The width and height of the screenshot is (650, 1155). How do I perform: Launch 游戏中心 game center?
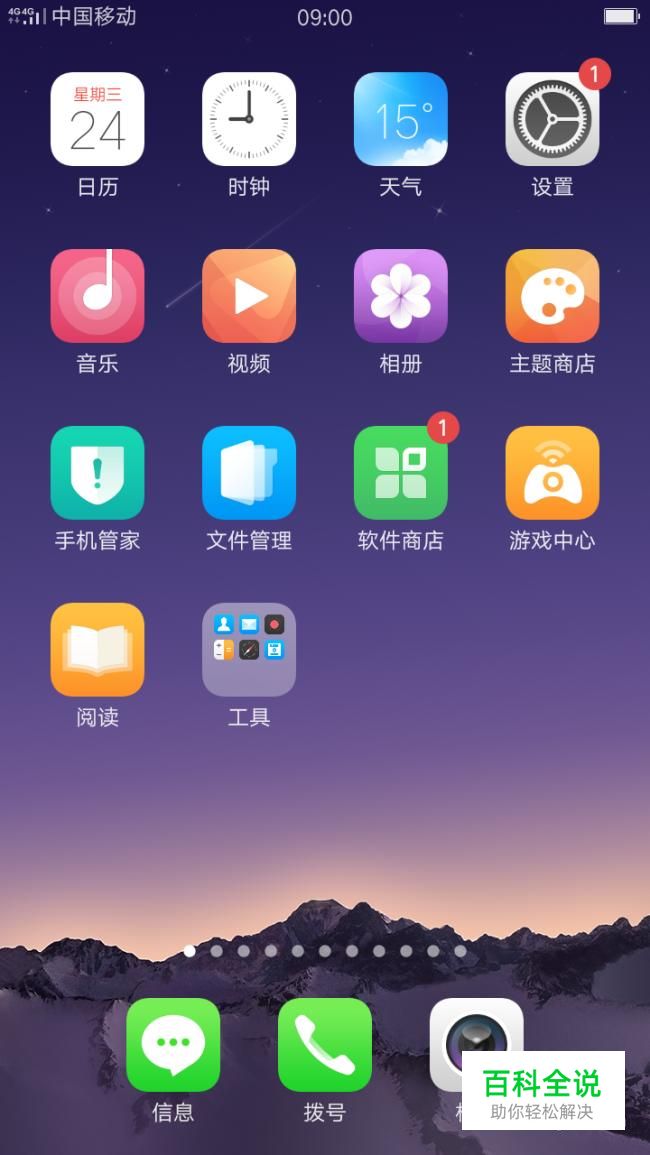(552, 473)
